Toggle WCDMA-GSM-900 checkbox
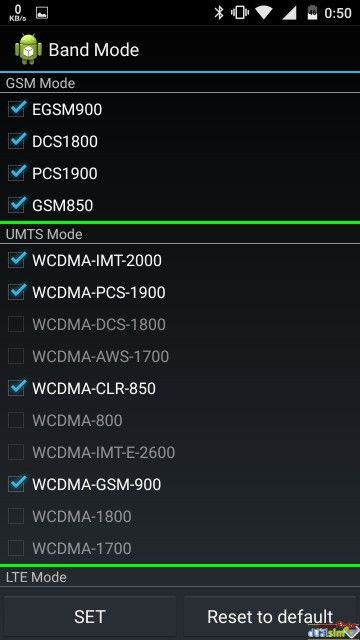 click(17, 484)
